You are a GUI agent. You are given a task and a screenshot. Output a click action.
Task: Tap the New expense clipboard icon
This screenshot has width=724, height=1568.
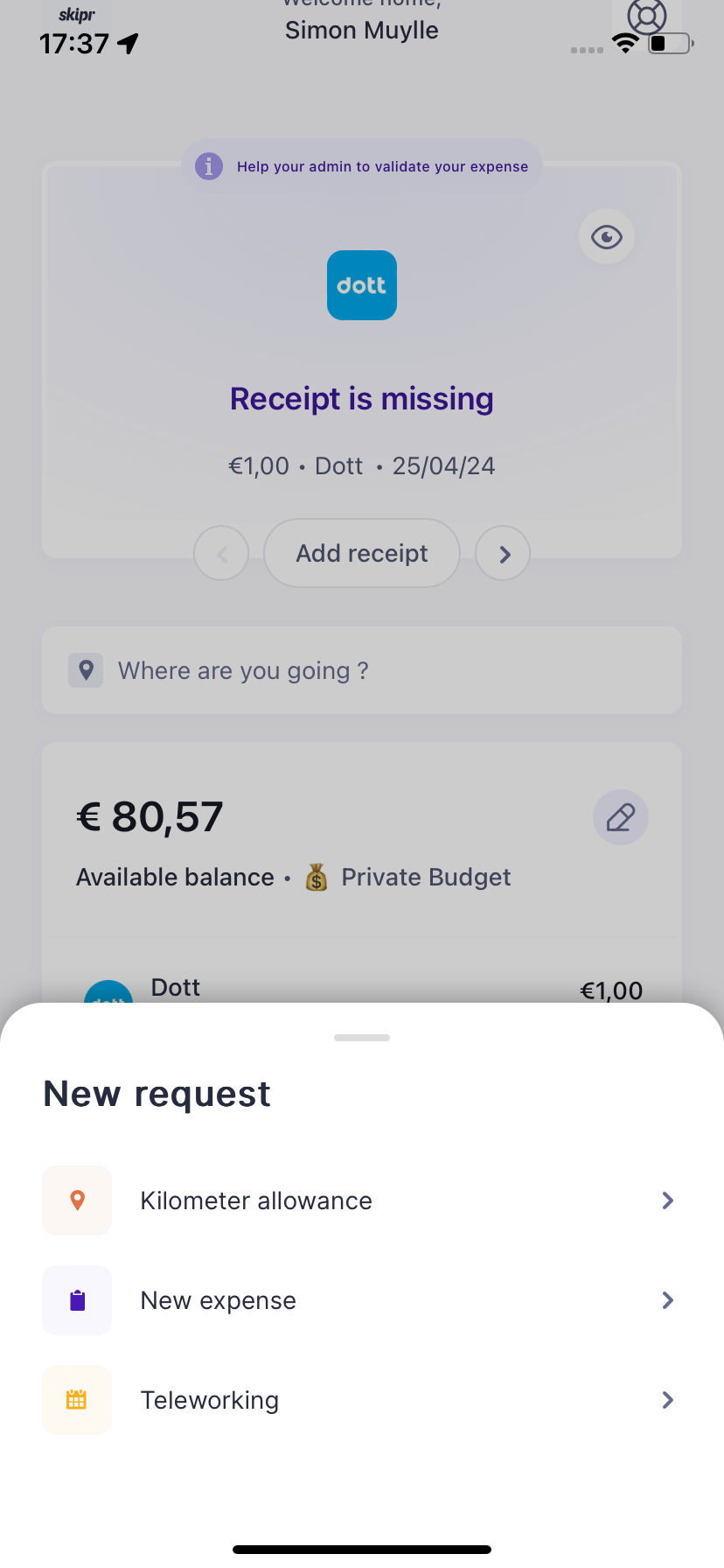click(x=77, y=1300)
